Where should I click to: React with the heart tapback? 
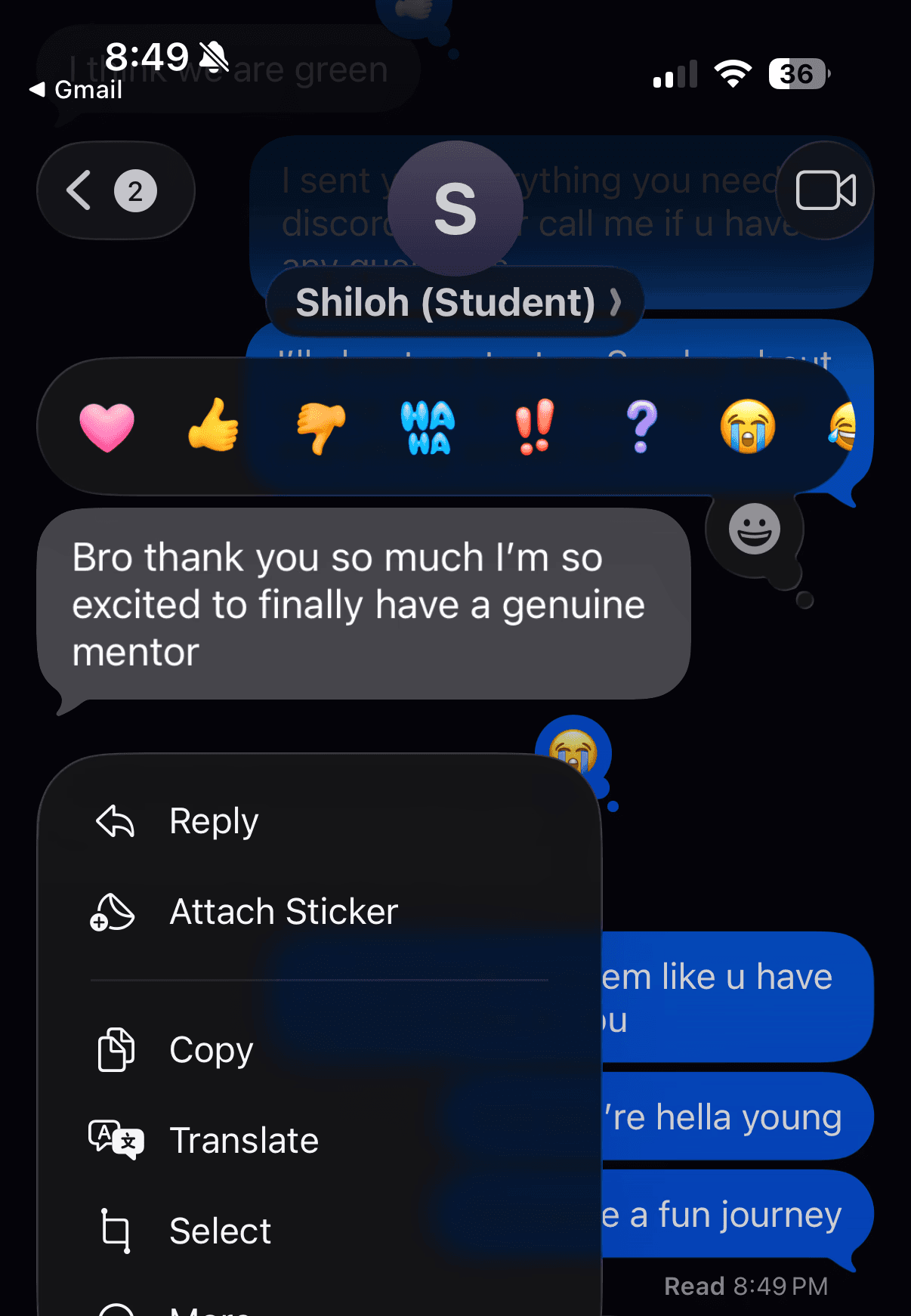point(107,427)
